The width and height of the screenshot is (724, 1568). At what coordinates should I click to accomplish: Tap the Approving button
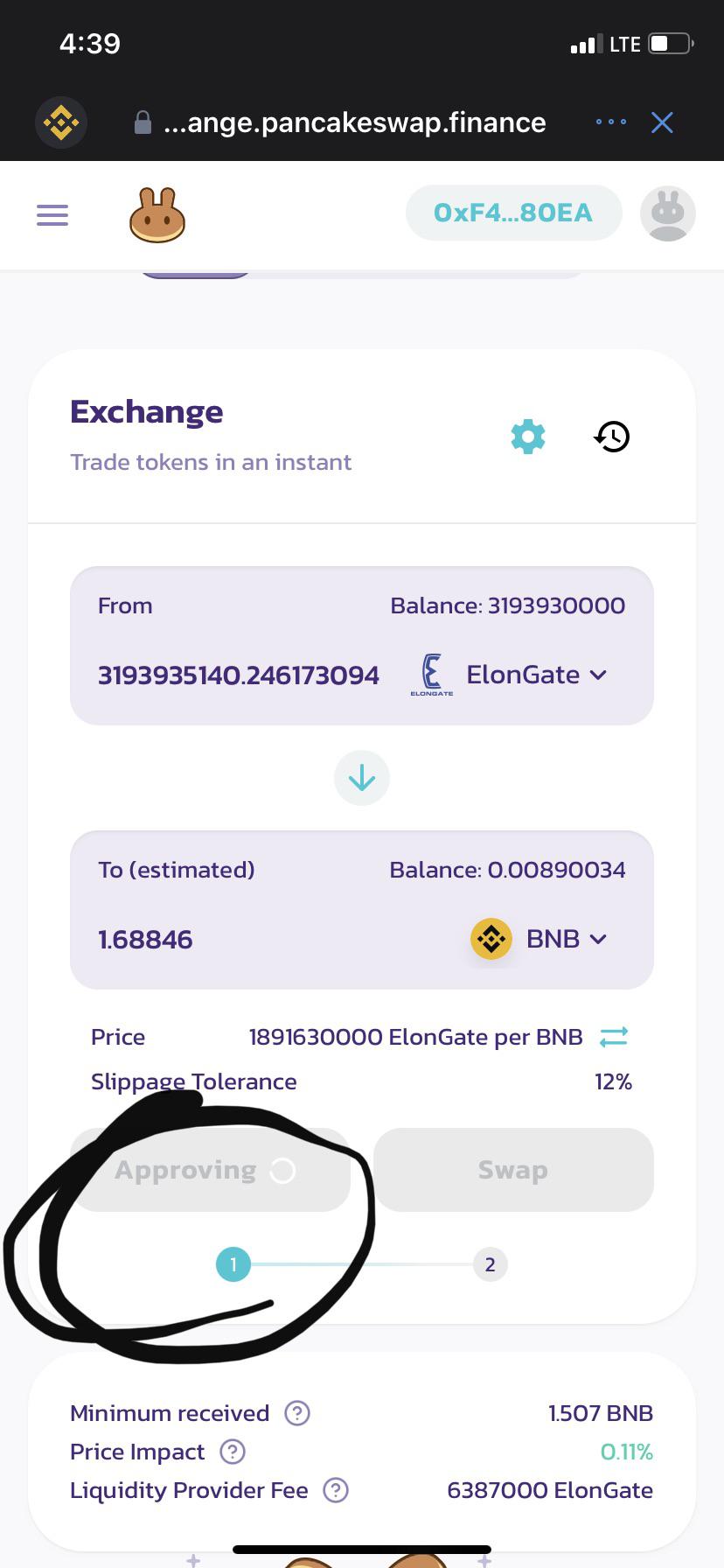tap(210, 1170)
